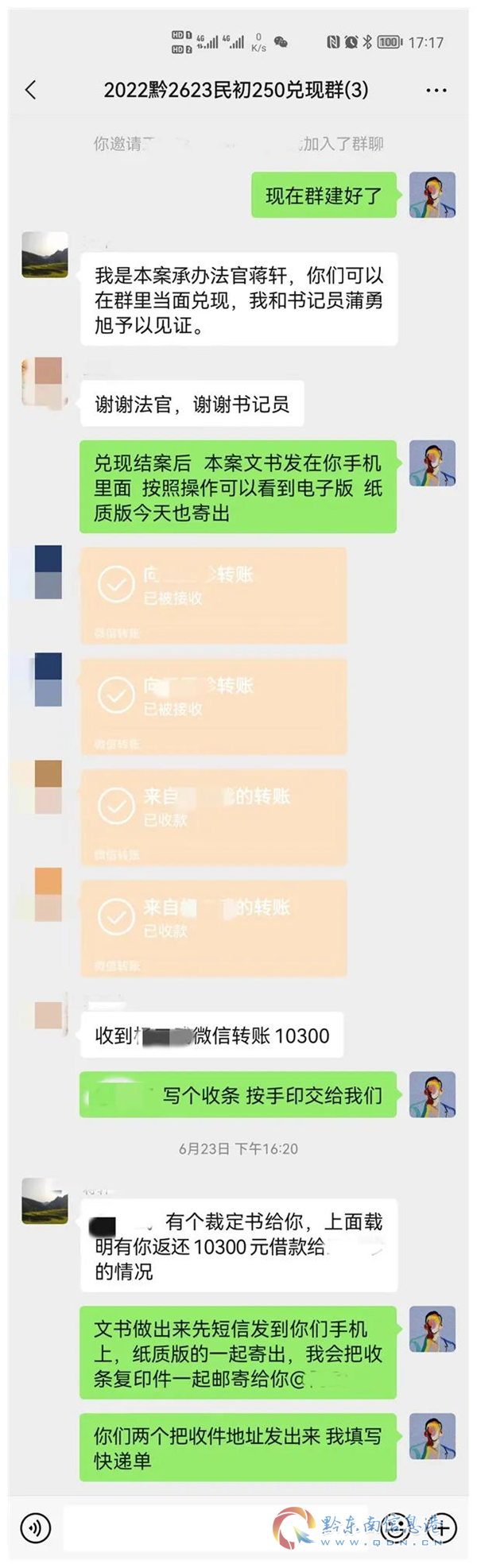The width and height of the screenshot is (477, 1568).
Task: Open sender avatar beside 现在群建好了
Action: tap(432, 195)
